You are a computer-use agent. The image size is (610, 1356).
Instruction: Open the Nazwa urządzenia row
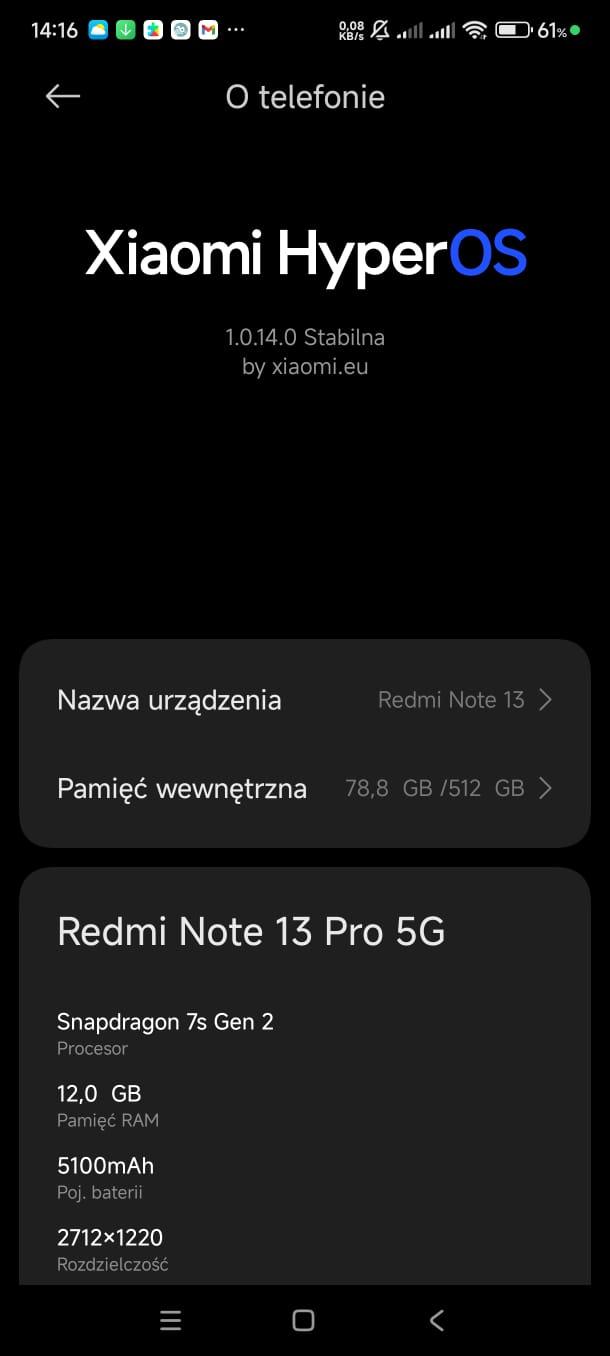pyautogui.click(x=304, y=700)
